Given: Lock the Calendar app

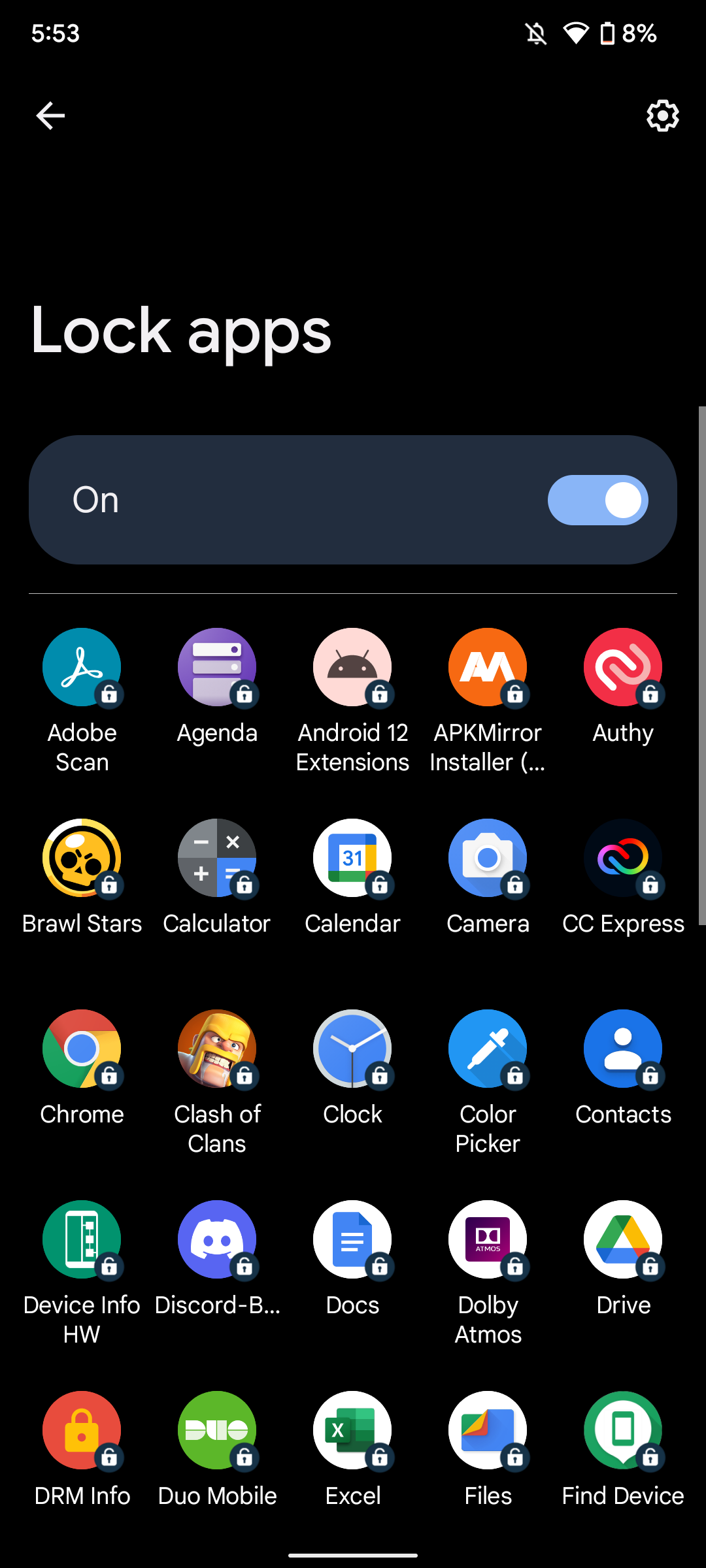Looking at the screenshot, I should (352, 858).
